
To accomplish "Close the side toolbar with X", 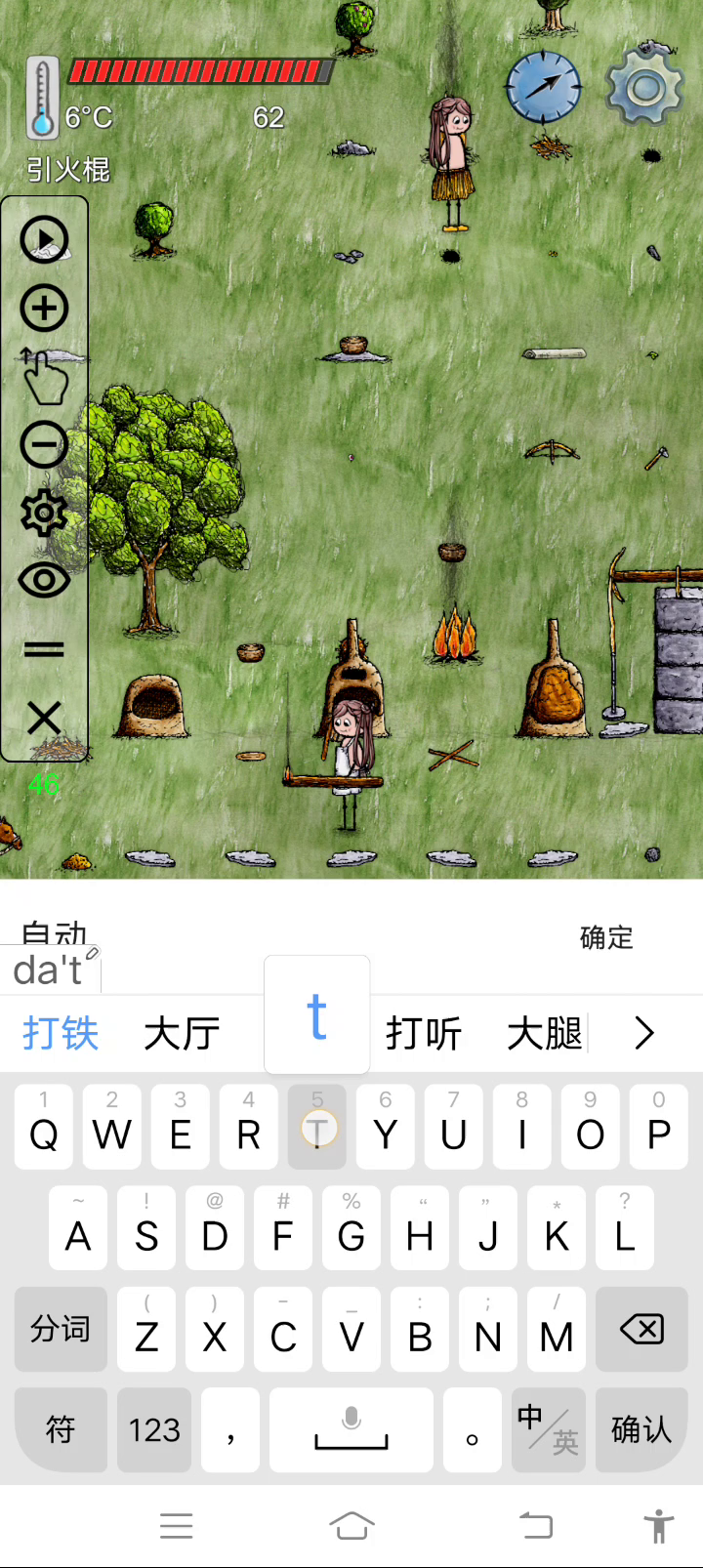I will click(x=45, y=718).
